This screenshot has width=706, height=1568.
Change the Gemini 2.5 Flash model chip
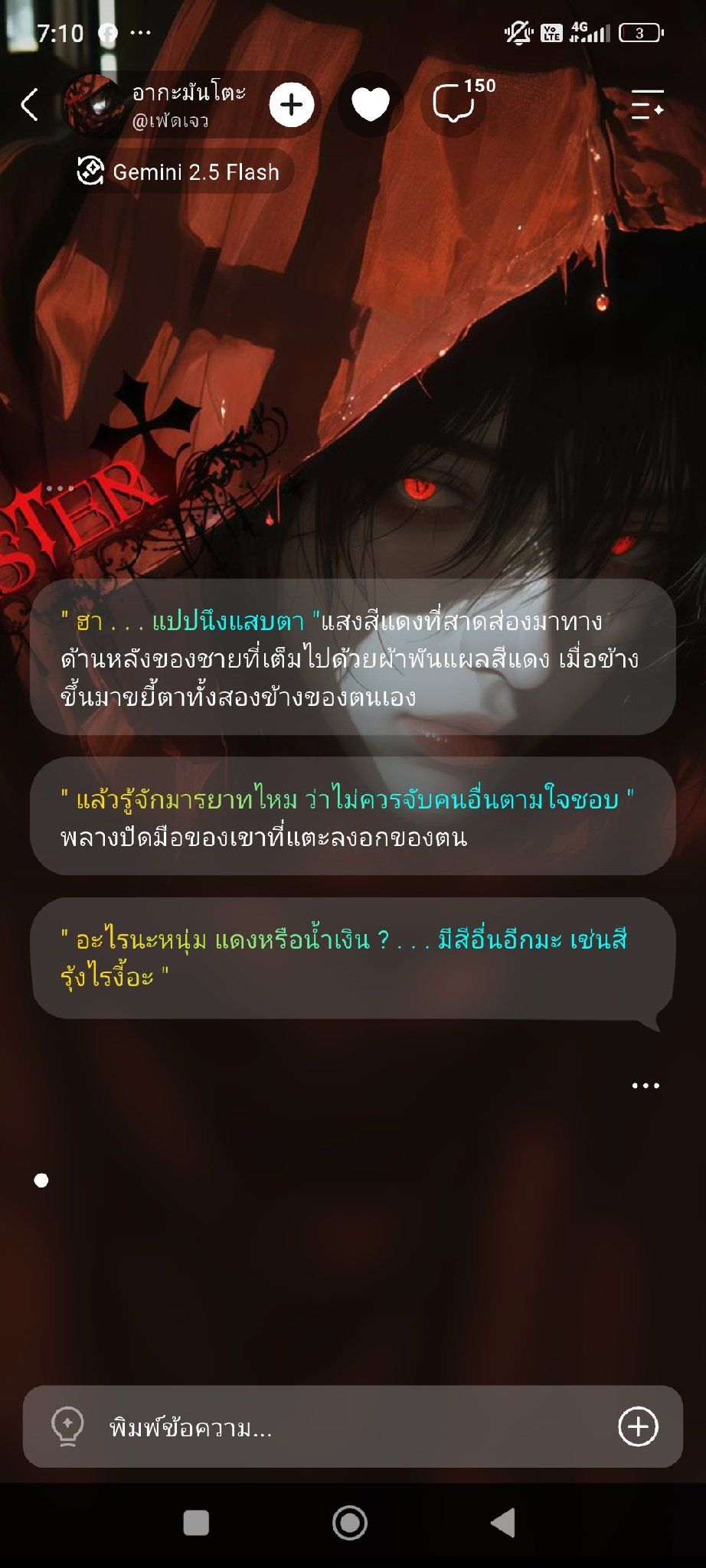(x=178, y=171)
